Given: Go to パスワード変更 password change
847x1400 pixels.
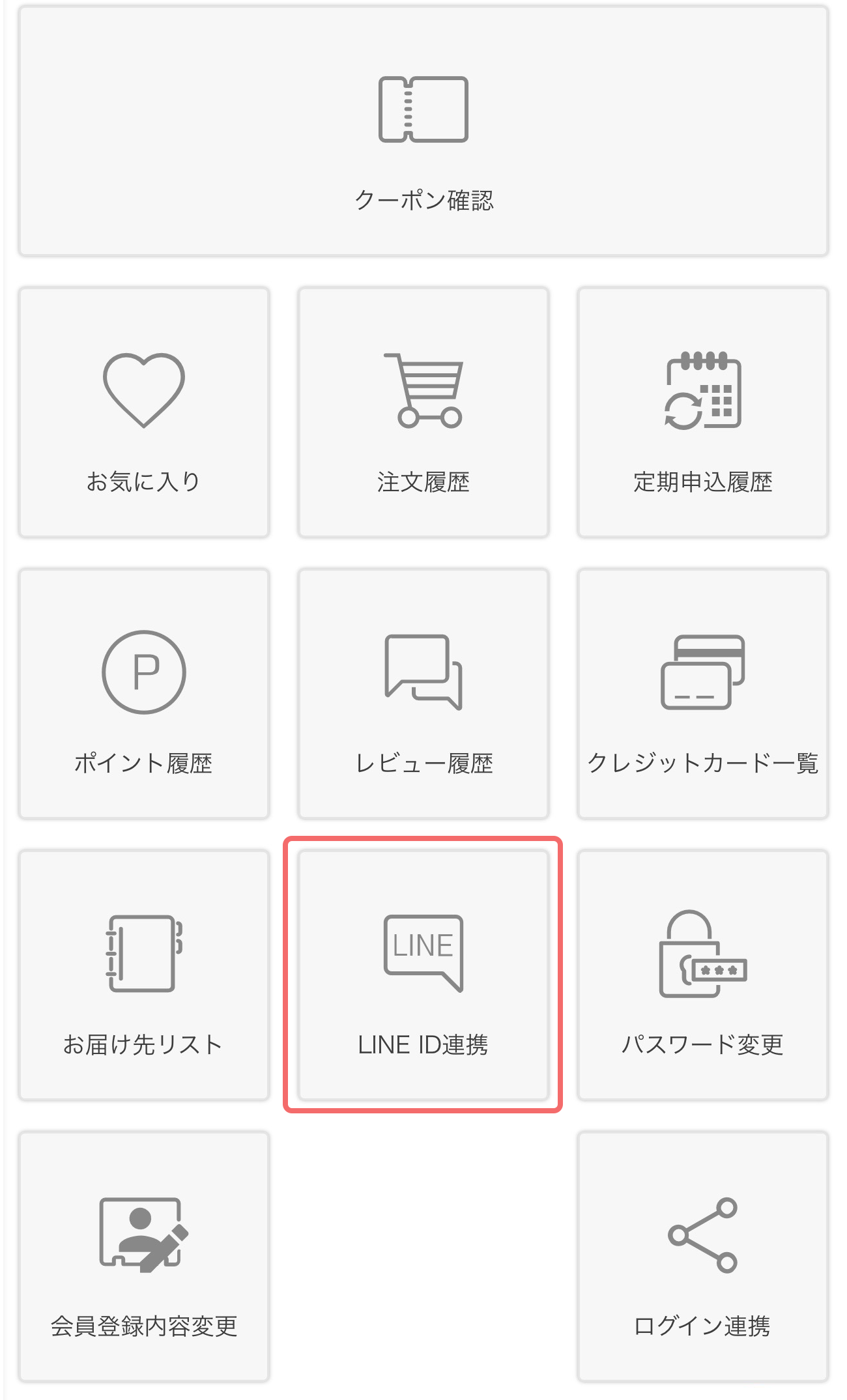Looking at the screenshot, I should click(702, 976).
